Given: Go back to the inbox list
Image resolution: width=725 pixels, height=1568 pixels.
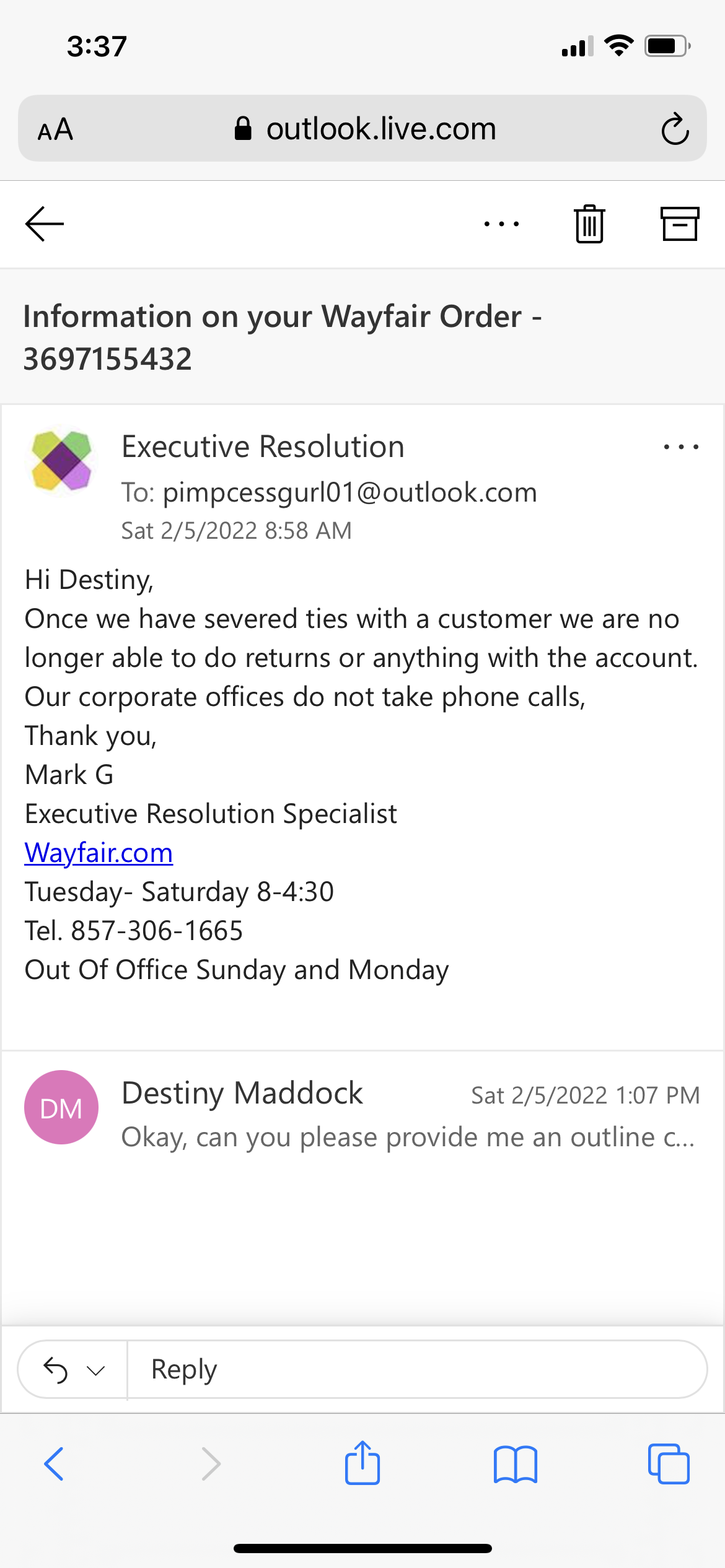Looking at the screenshot, I should pyautogui.click(x=45, y=224).
